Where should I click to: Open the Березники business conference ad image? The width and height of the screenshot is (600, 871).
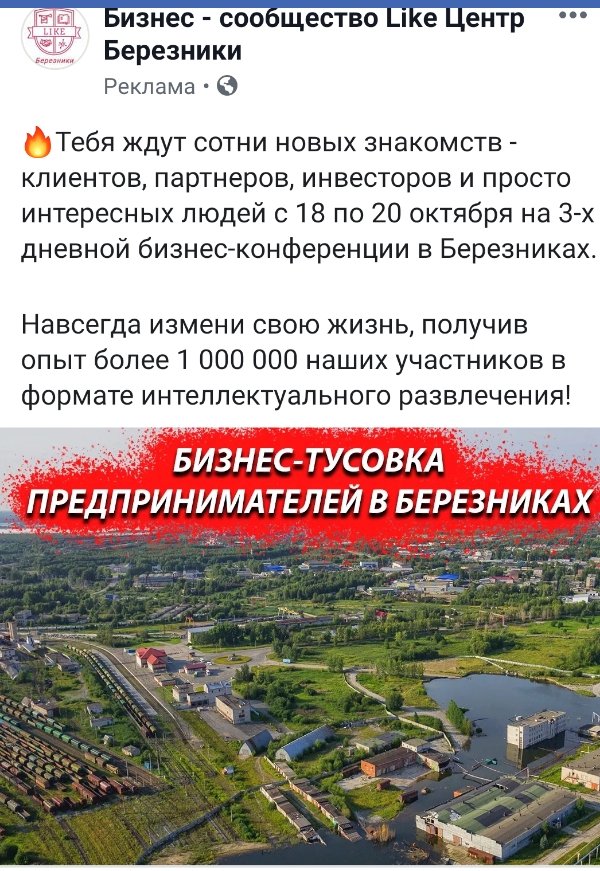(x=300, y=647)
